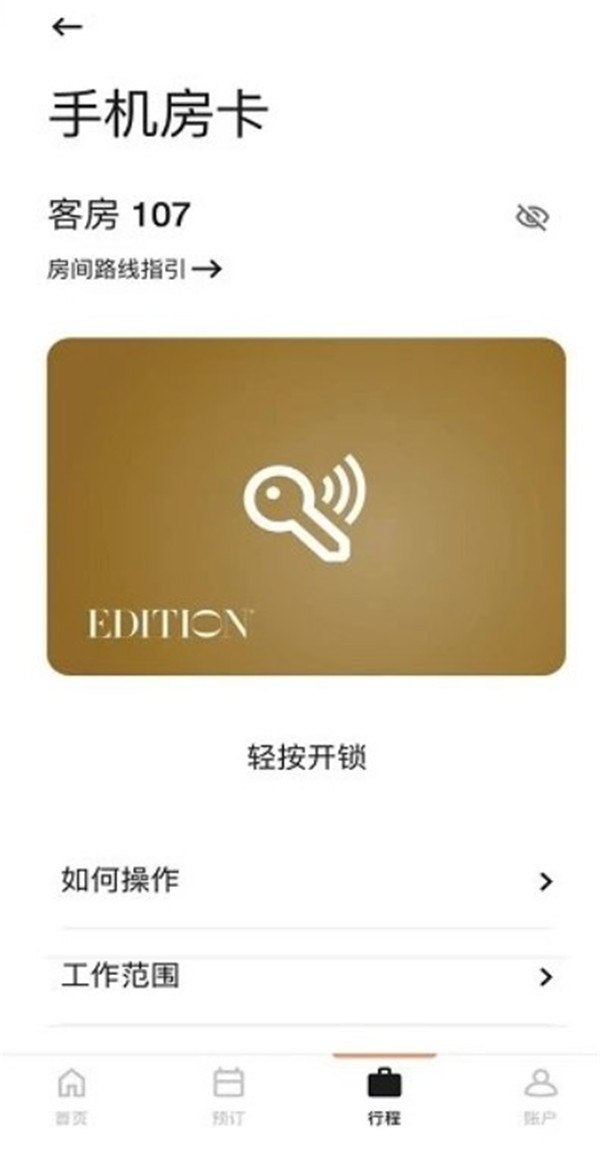The image size is (600, 1151).
Task: Tap the gold EDITION key card to unlock
Action: [x=306, y=506]
